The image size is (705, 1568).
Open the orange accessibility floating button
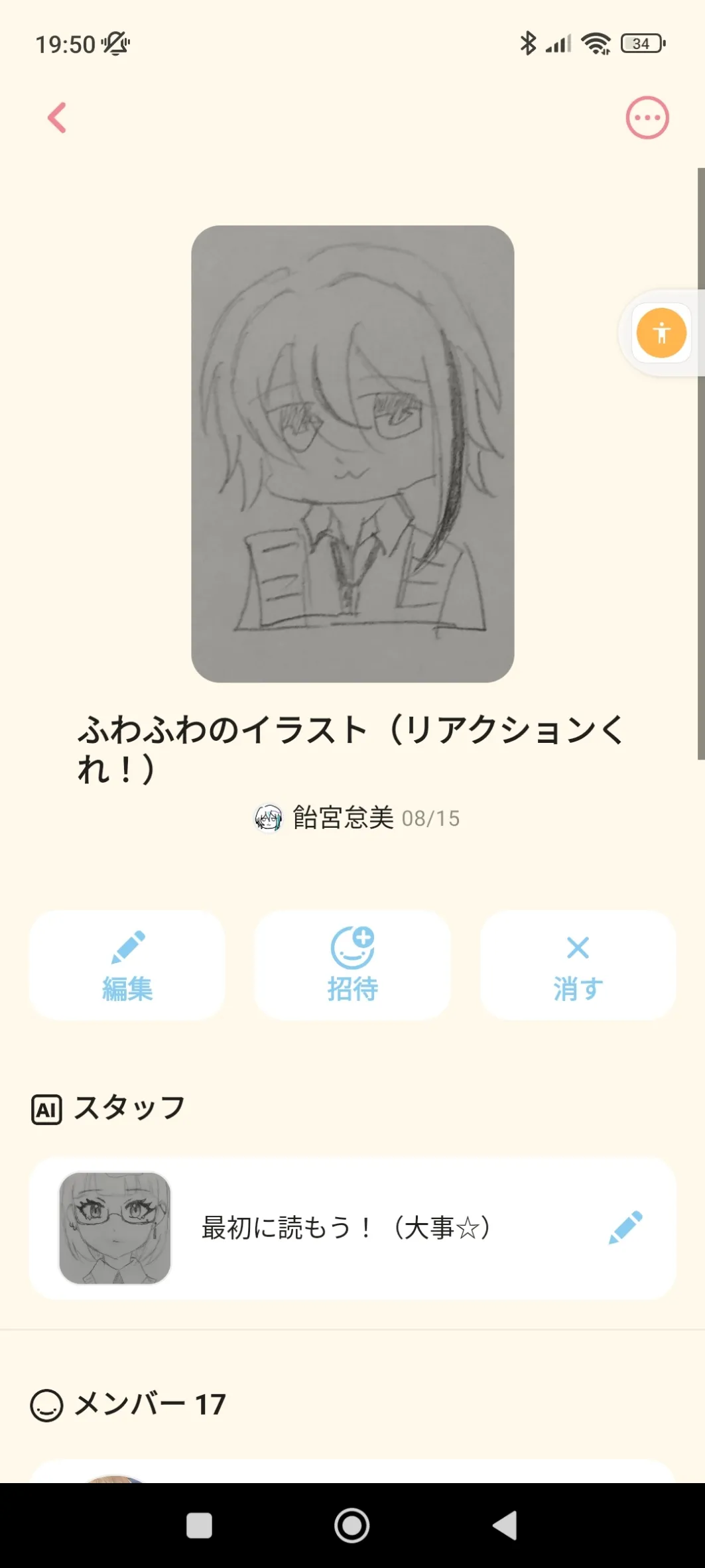(661, 333)
